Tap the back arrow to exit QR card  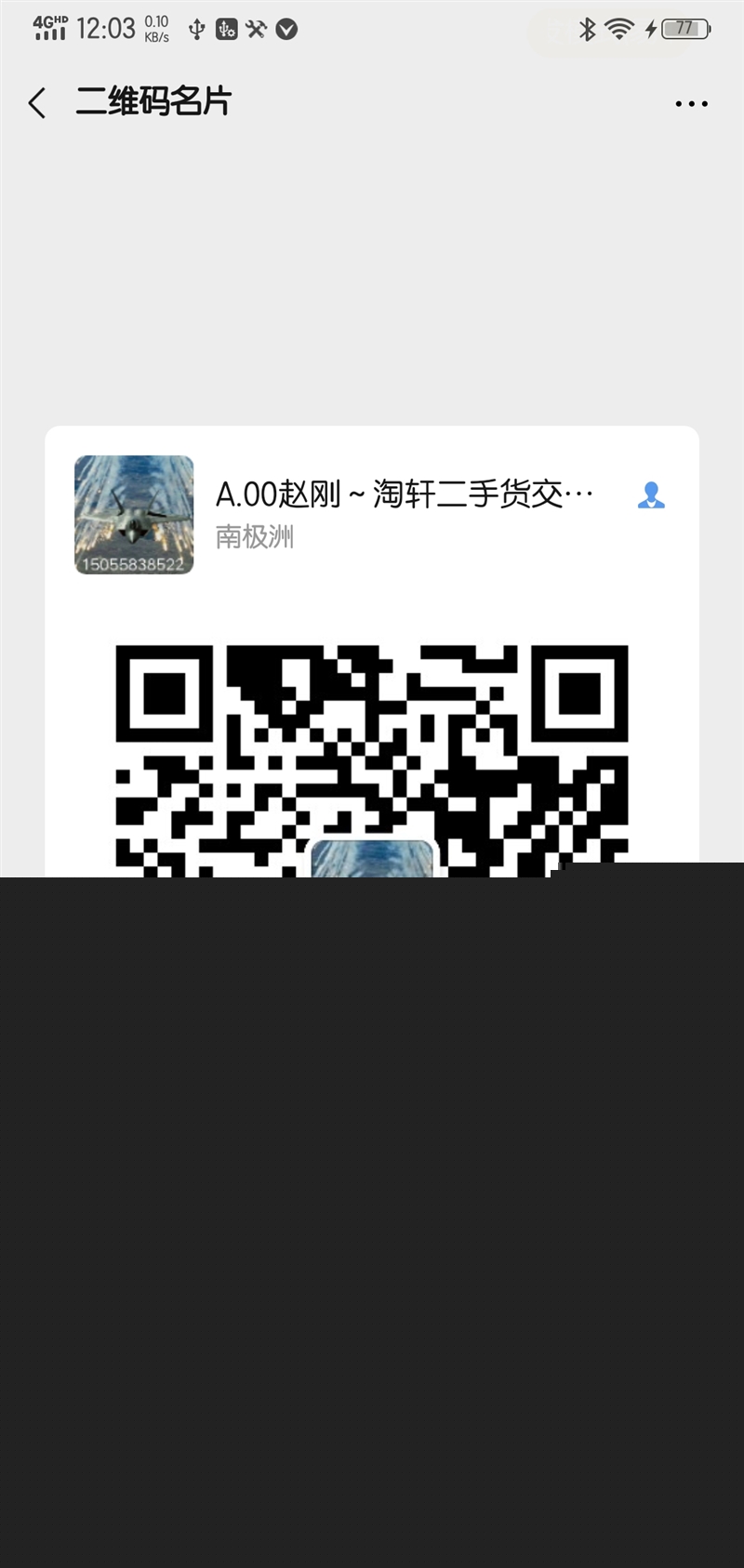(x=36, y=102)
